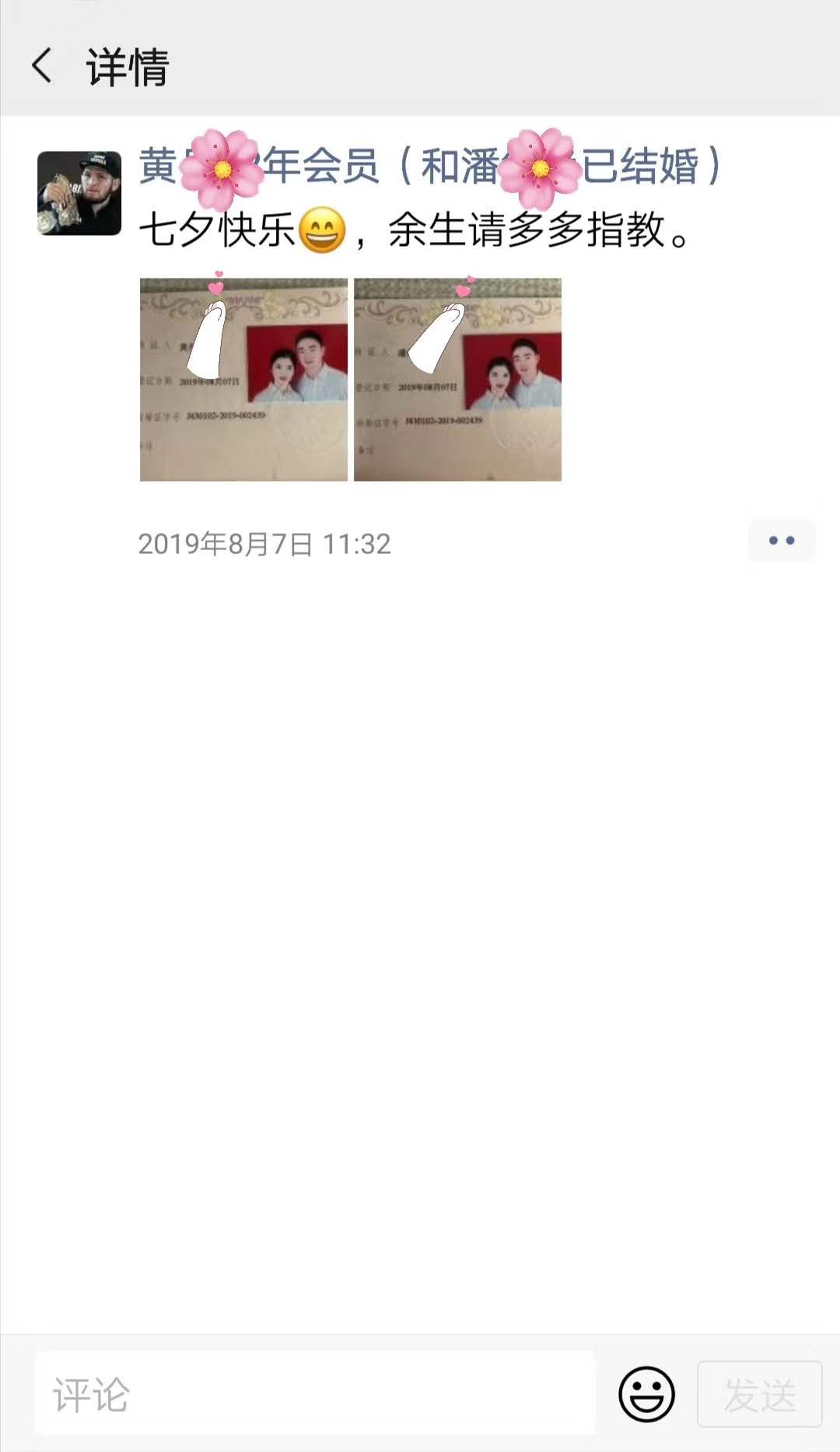Viewport: 840px width, 1452px height.
Task: View the second marriage certificate photo
Action: pos(457,380)
